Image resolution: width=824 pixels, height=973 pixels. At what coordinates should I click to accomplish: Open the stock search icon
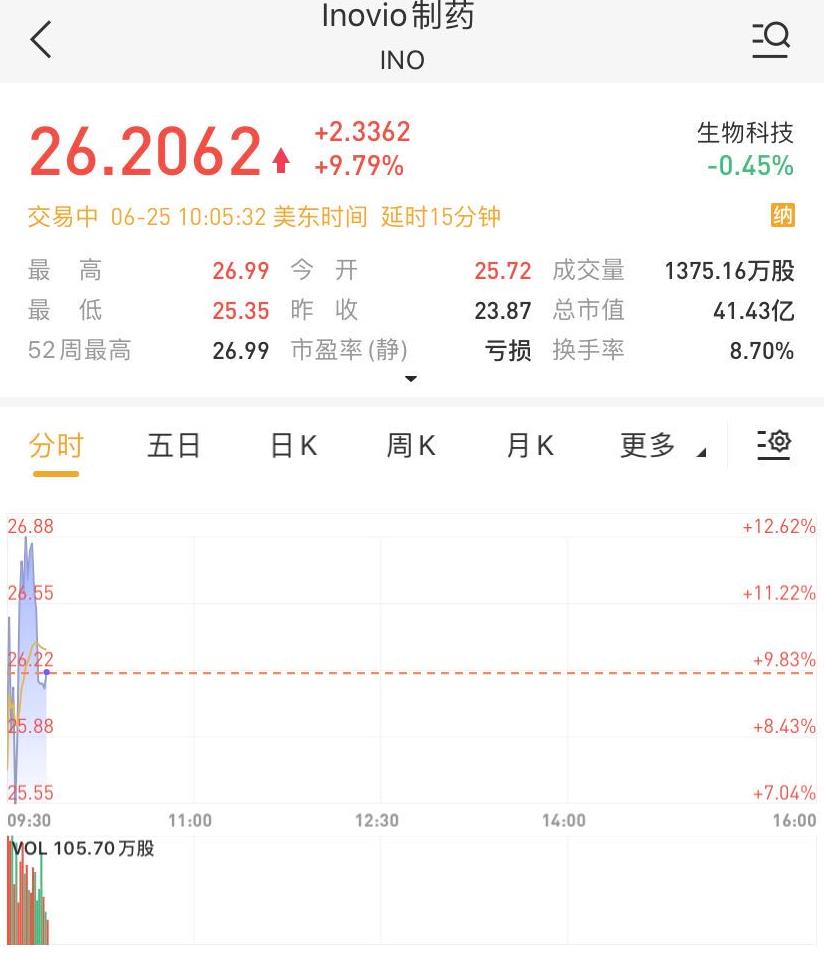pyautogui.click(x=771, y=40)
